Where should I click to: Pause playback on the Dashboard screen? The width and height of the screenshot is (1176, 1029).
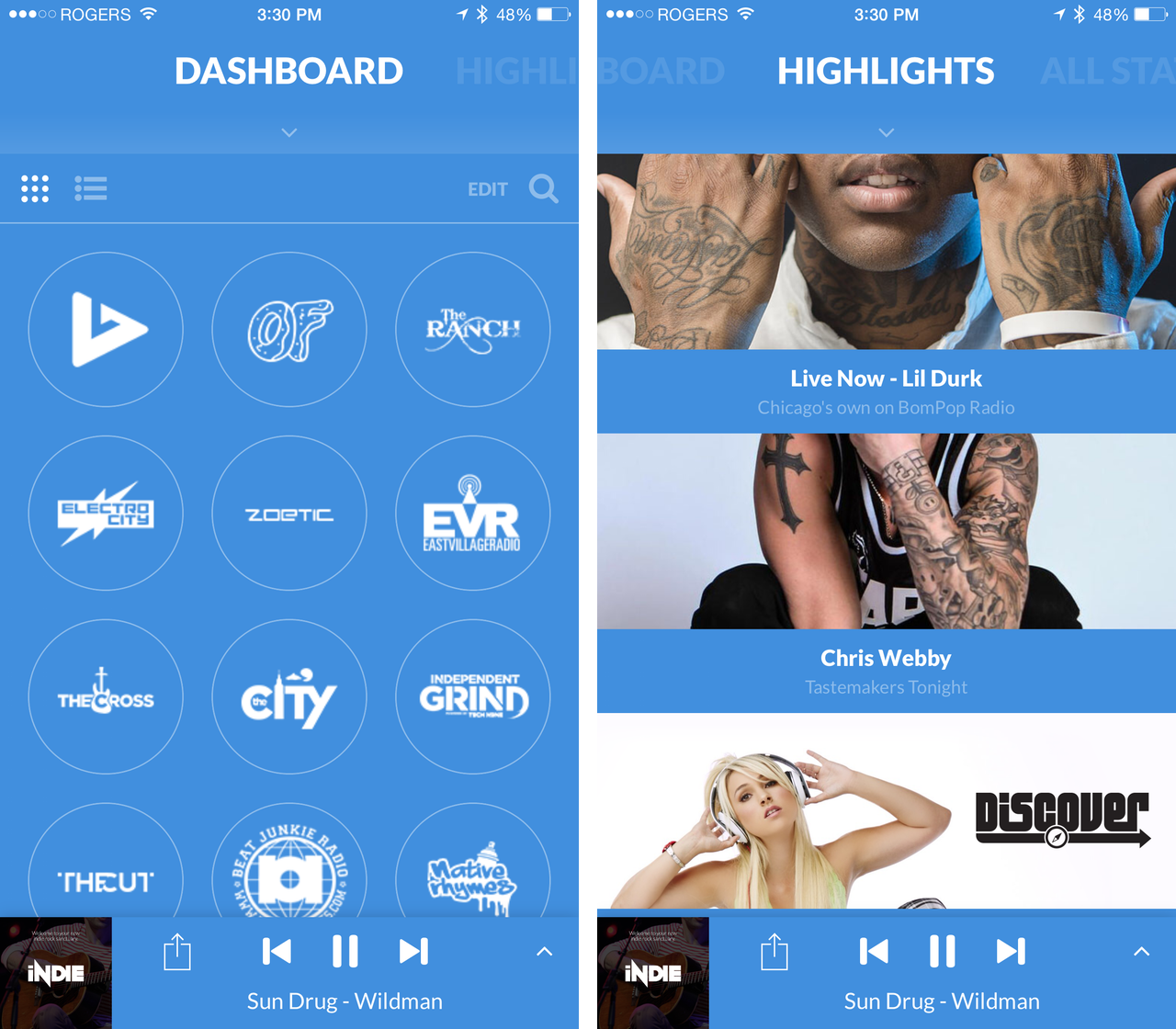(x=345, y=951)
